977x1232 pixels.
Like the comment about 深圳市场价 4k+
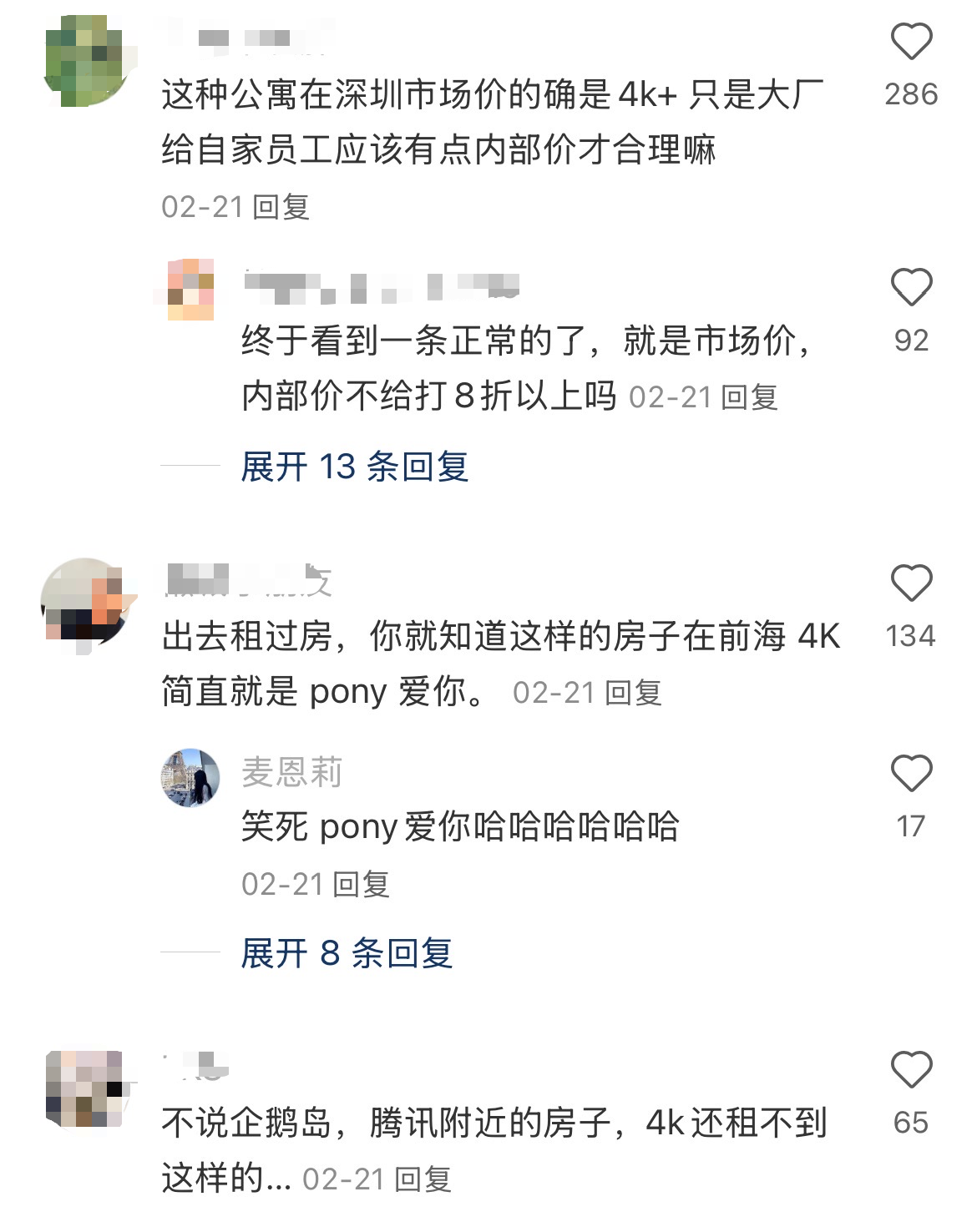[x=911, y=43]
